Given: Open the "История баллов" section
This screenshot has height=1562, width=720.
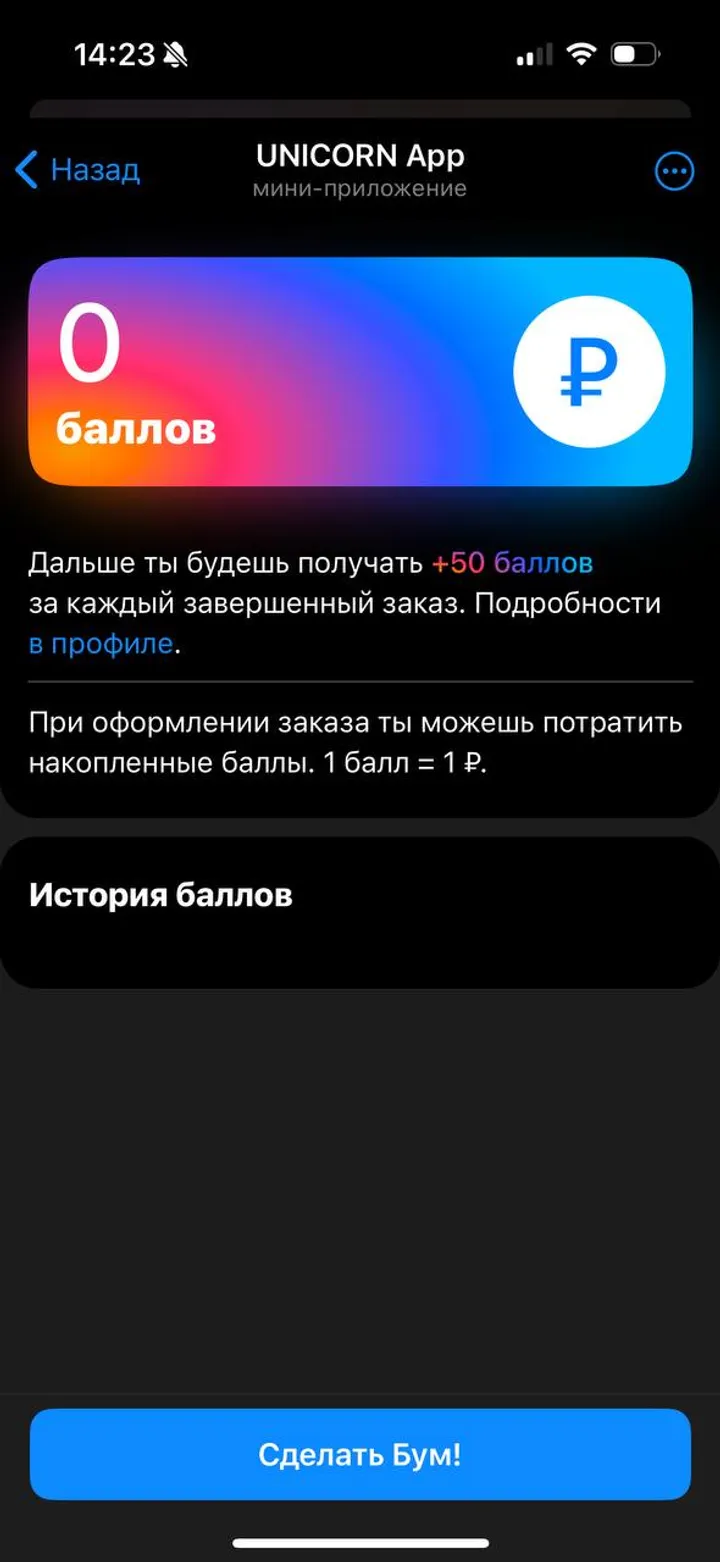Looking at the screenshot, I should pyautogui.click(x=161, y=895).
